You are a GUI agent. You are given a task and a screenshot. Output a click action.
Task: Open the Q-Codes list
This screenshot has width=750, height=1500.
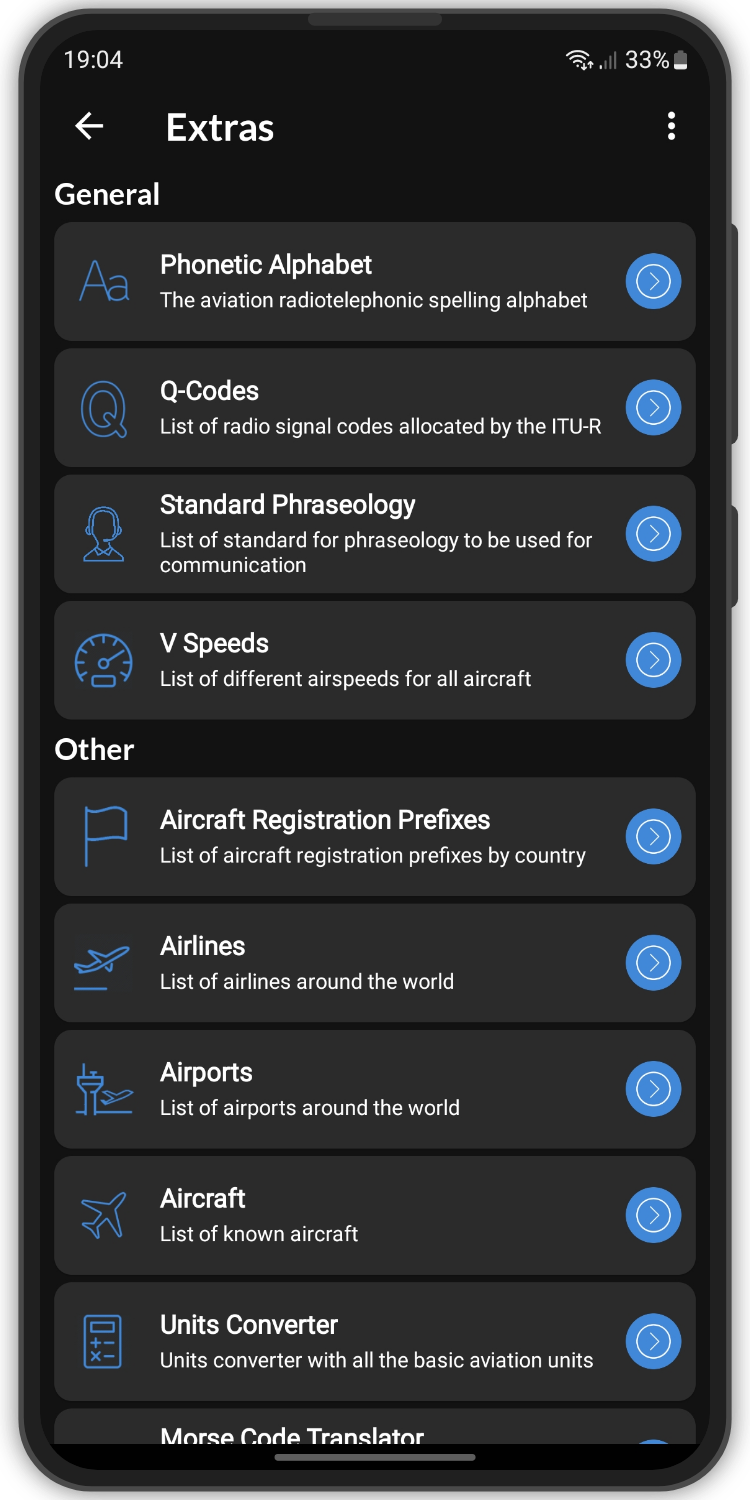click(x=374, y=408)
